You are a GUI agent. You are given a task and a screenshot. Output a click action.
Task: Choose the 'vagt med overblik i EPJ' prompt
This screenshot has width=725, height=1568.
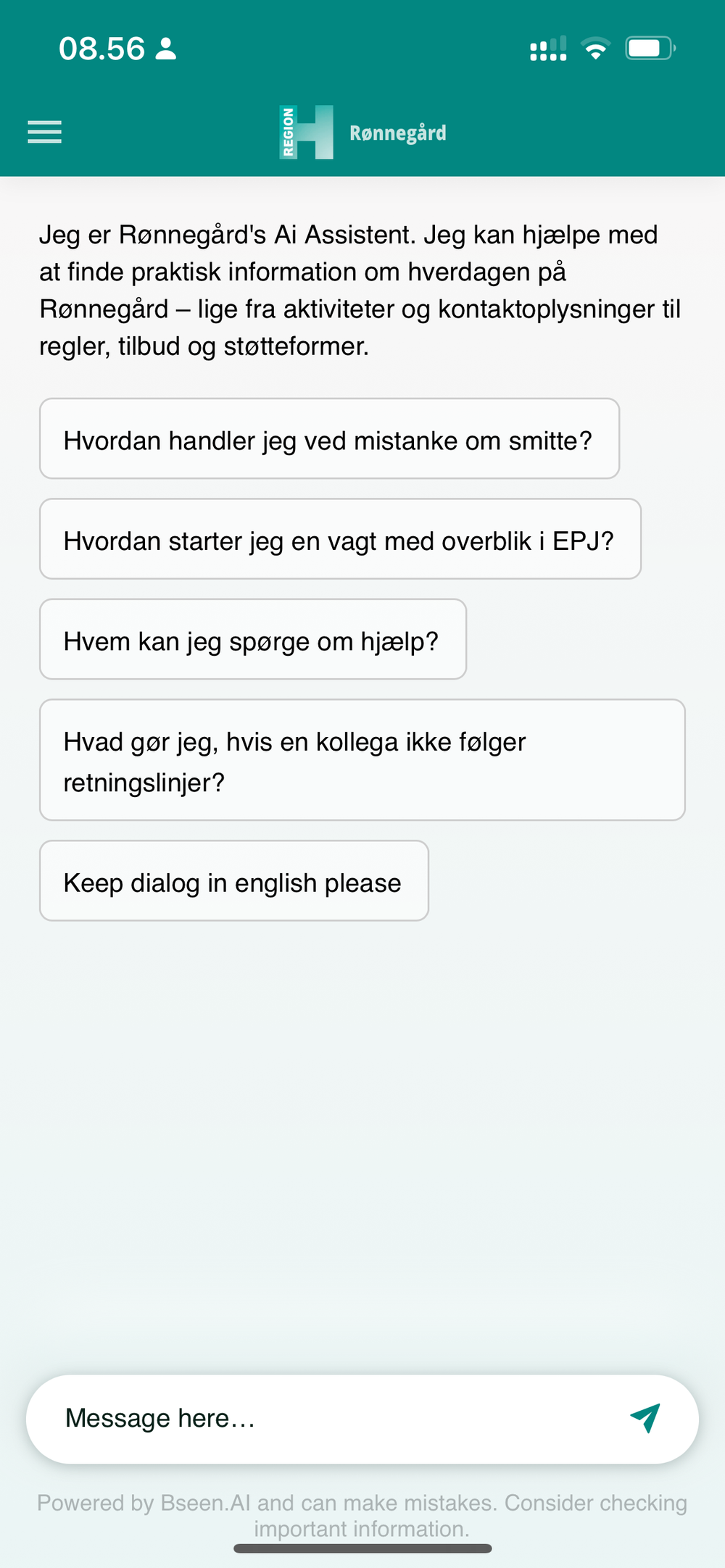tap(339, 539)
